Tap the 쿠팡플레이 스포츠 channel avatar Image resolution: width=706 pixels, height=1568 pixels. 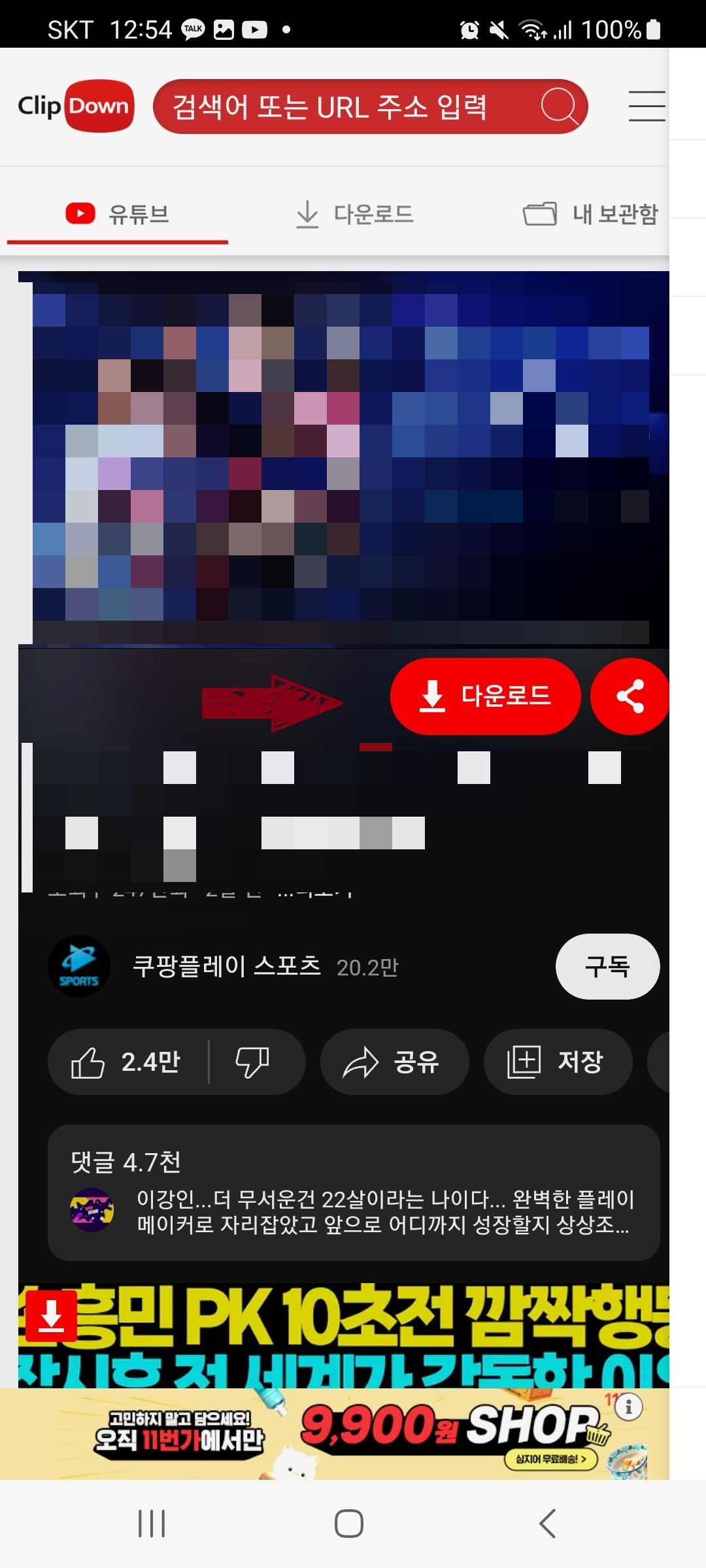pyautogui.click(x=78, y=967)
